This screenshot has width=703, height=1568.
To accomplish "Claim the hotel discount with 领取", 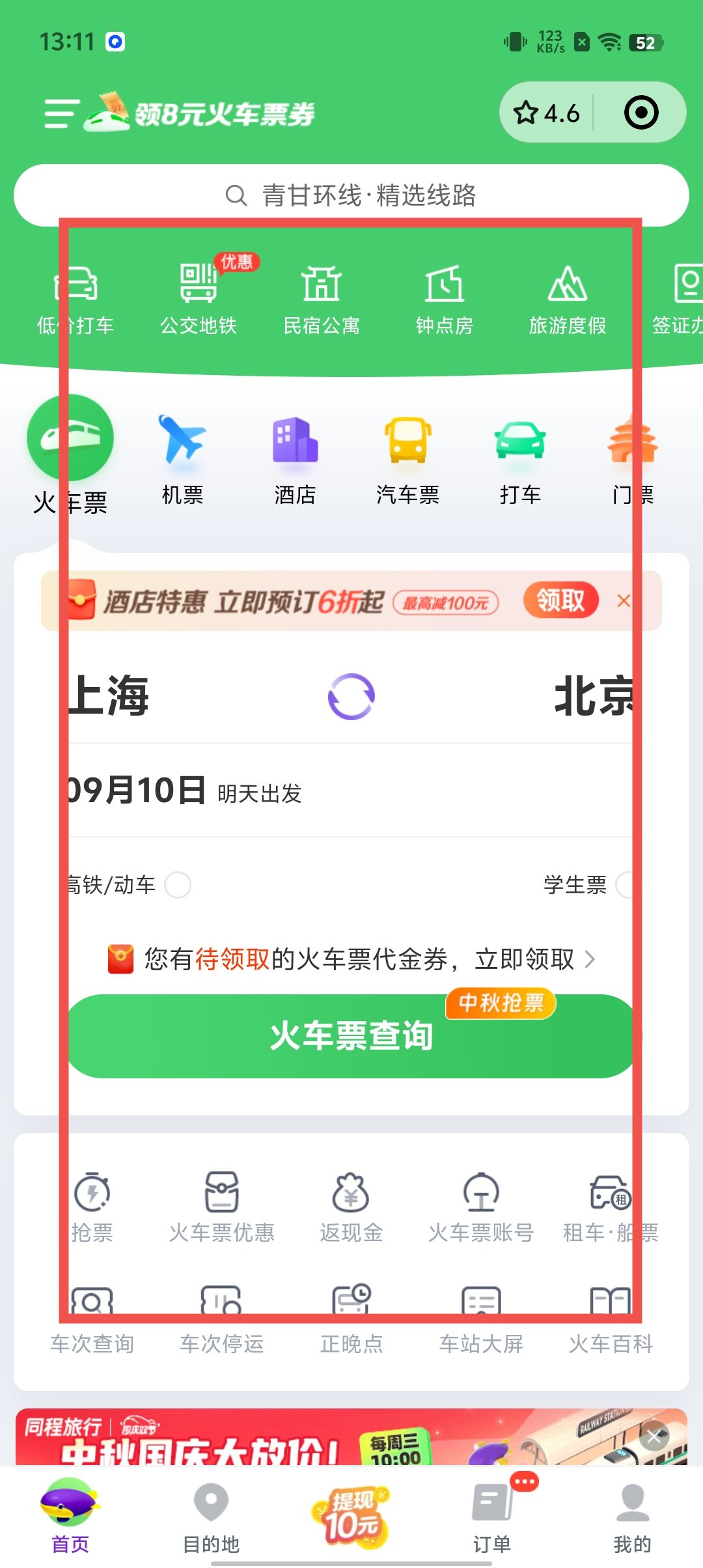I will [x=560, y=600].
